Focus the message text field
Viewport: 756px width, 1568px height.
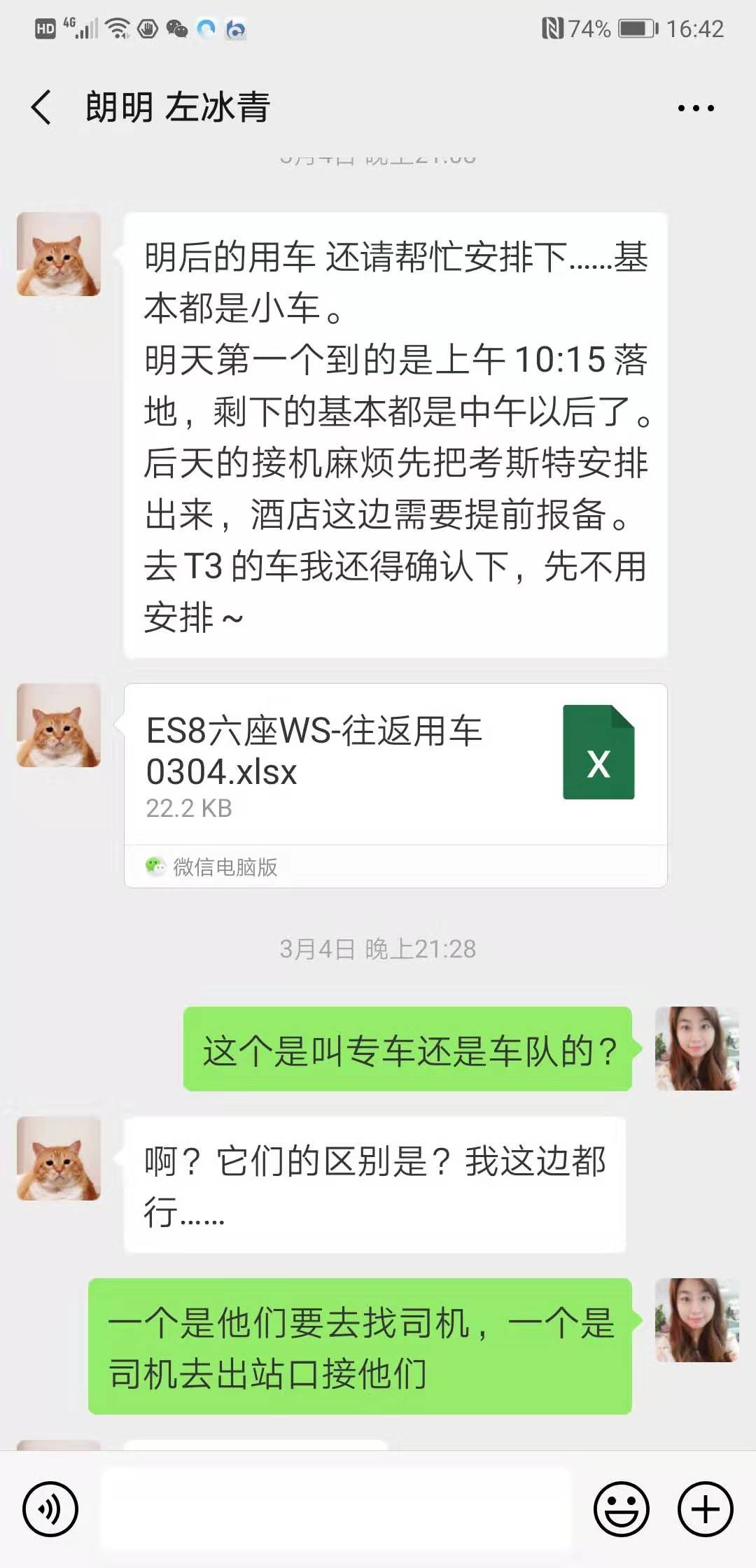click(336, 1509)
